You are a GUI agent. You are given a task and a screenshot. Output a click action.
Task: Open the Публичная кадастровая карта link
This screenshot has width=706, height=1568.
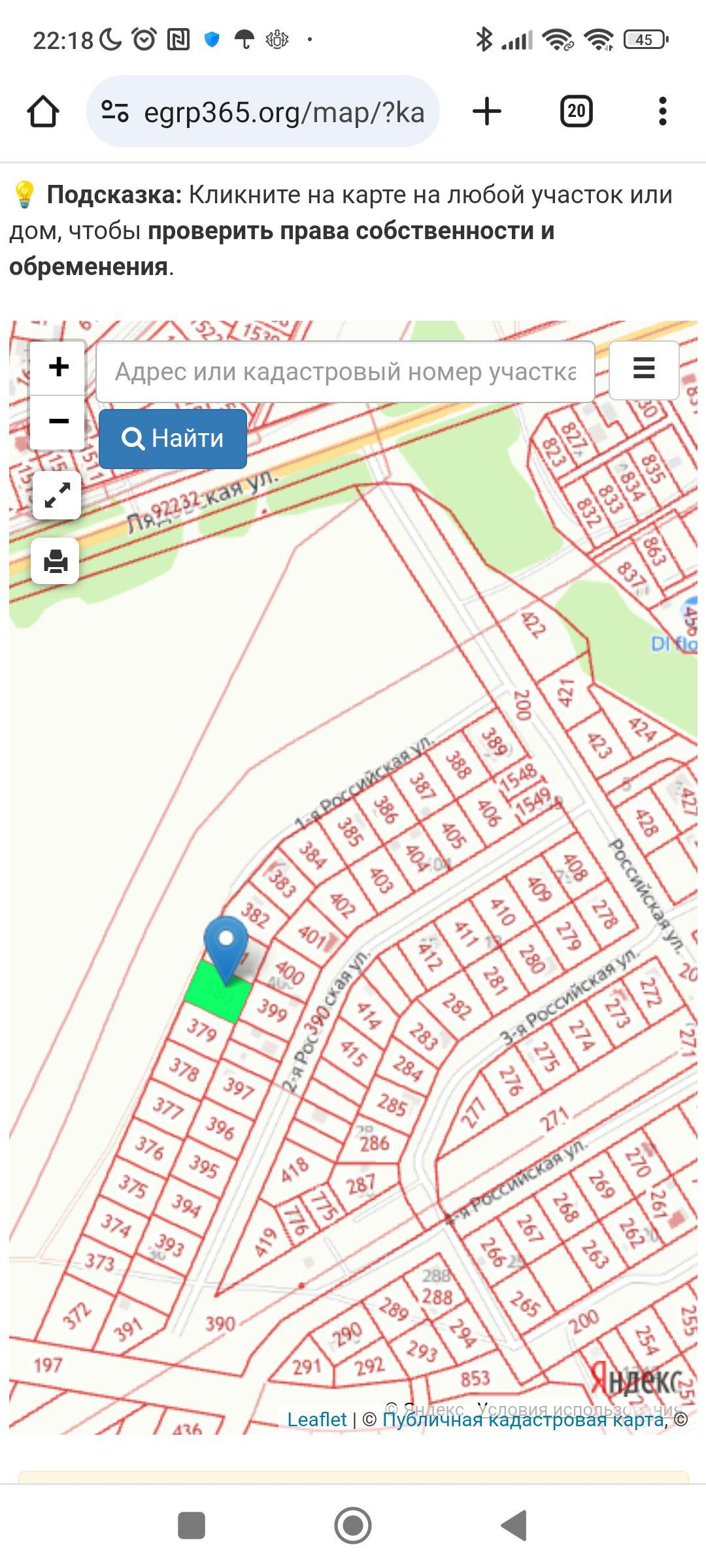(x=523, y=1419)
